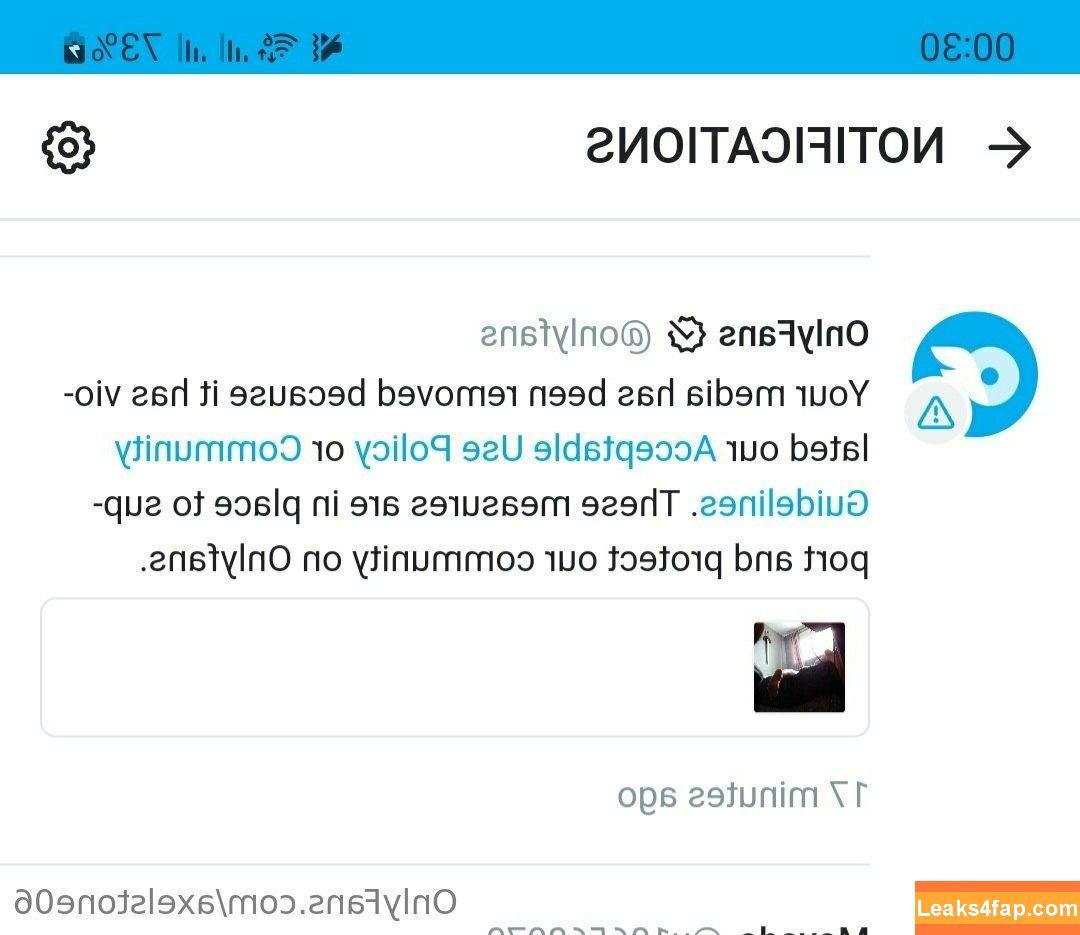The image size is (1080, 935).
Task: Tap the @onlyfans account name
Action: click(566, 336)
